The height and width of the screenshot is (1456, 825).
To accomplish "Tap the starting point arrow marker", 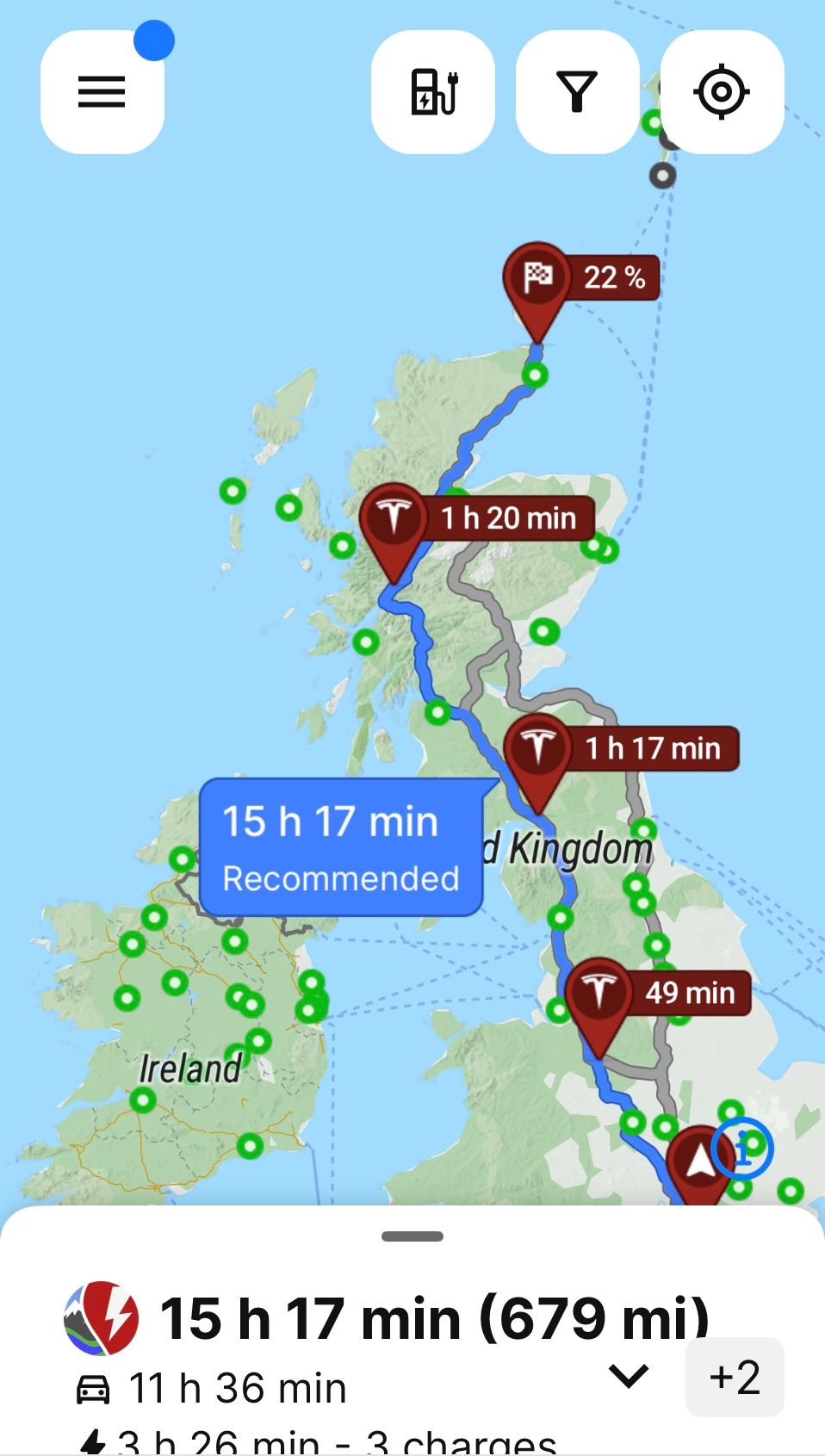I will [x=700, y=1162].
